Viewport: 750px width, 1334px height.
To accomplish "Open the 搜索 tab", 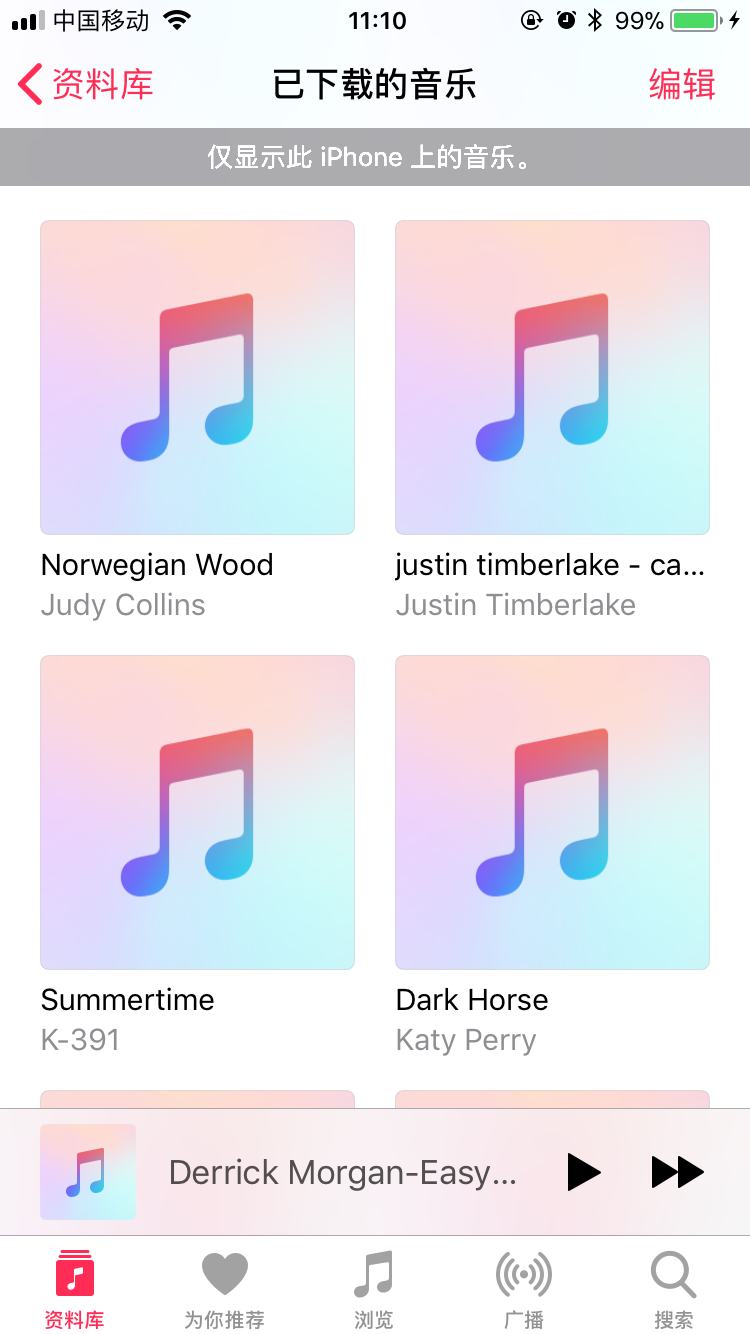I will click(x=673, y=1288).
